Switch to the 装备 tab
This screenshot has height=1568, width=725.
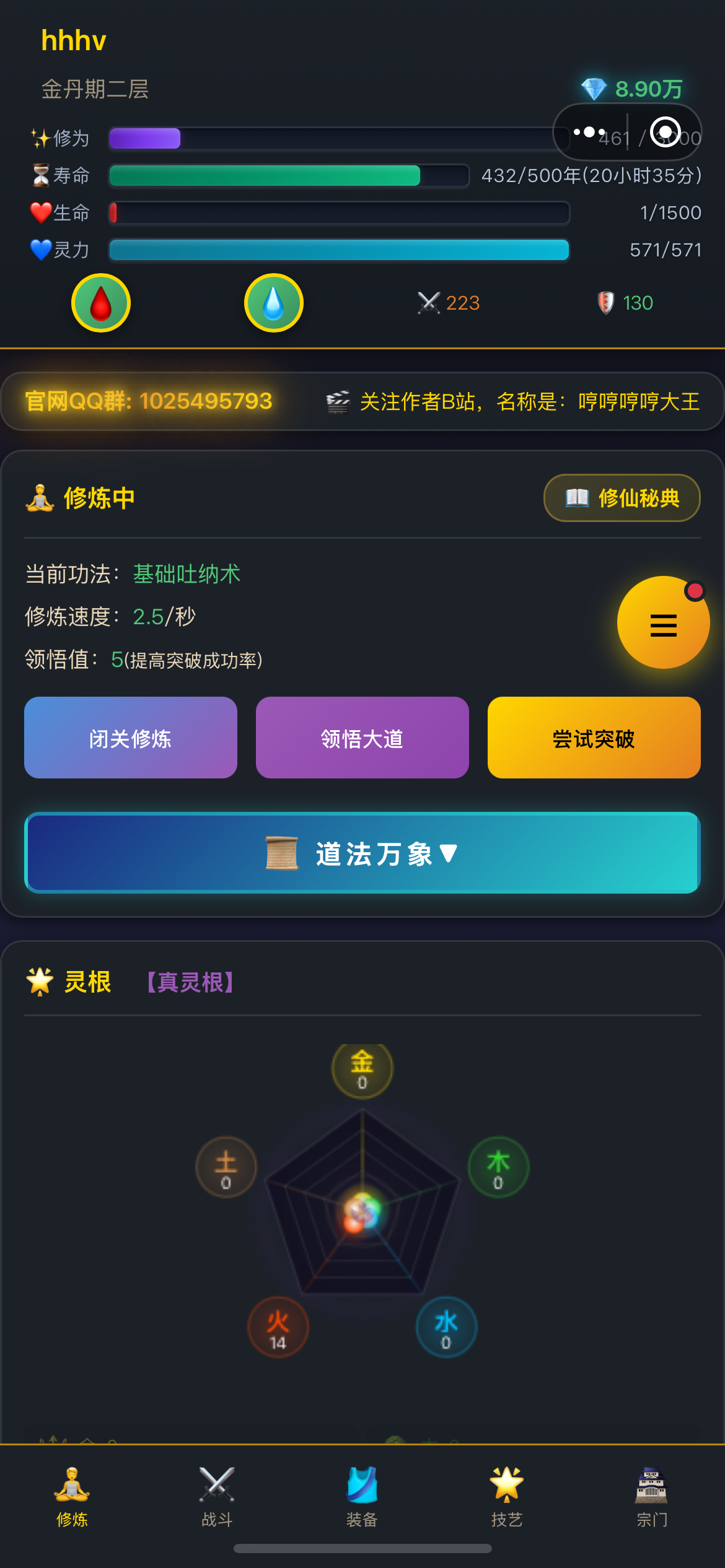click(x=362, y=1496)
